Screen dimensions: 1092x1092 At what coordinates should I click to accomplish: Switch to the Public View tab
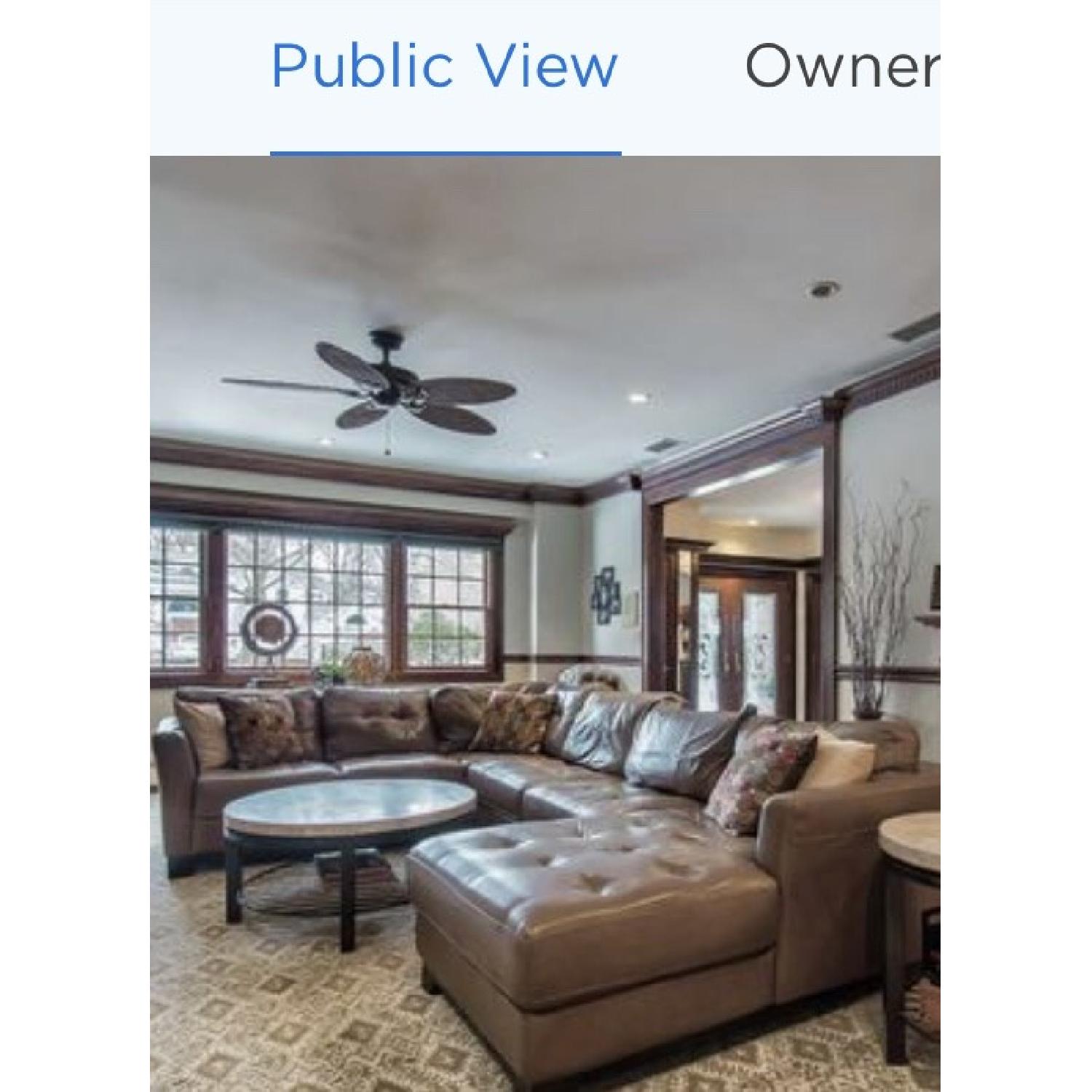444,67
